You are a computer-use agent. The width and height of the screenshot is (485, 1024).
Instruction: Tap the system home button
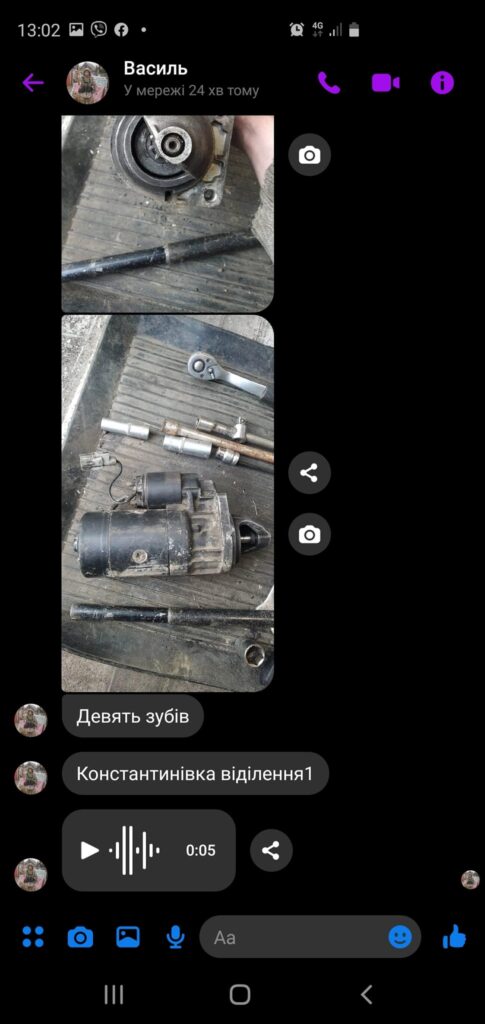pos(240,995)
